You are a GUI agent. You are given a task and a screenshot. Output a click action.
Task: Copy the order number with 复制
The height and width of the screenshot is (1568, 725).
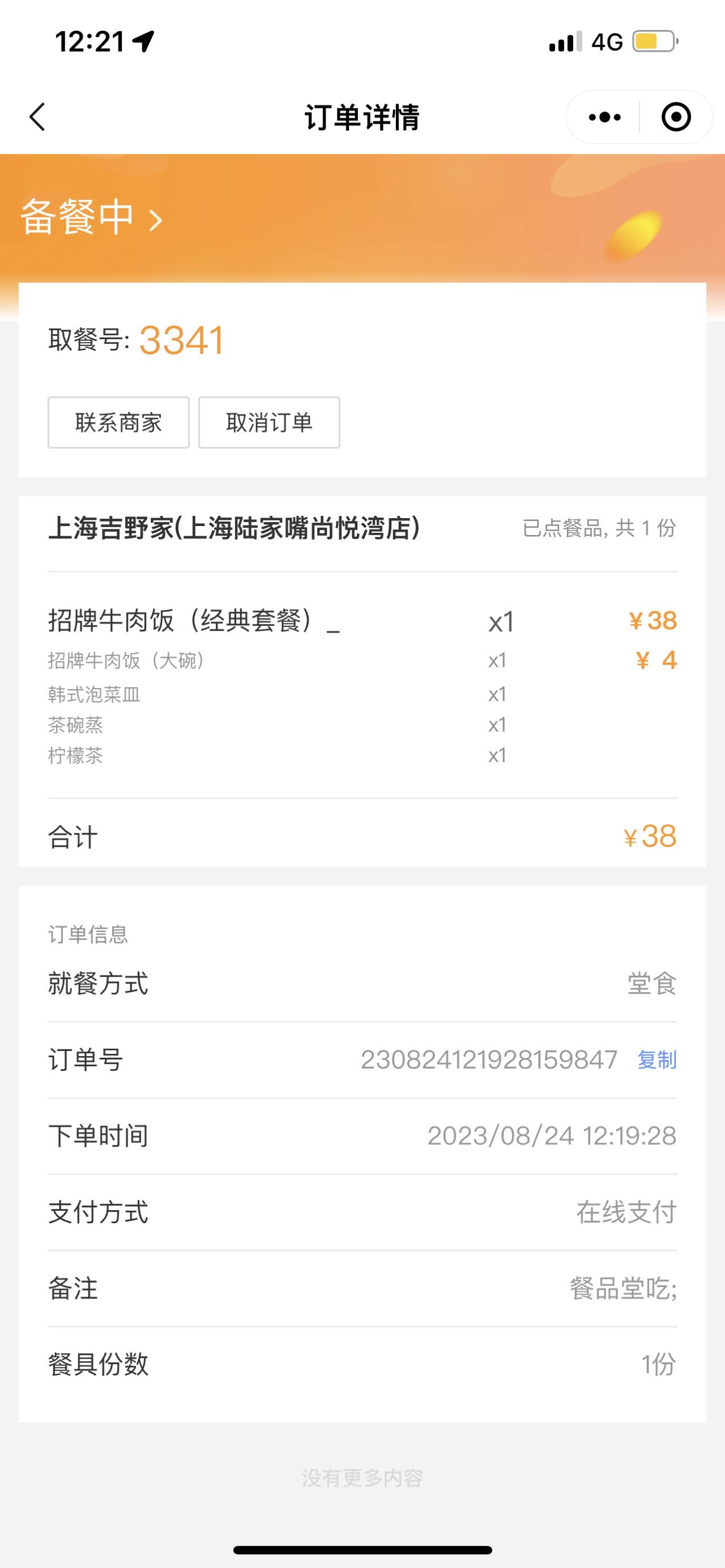pos(657,1059)
